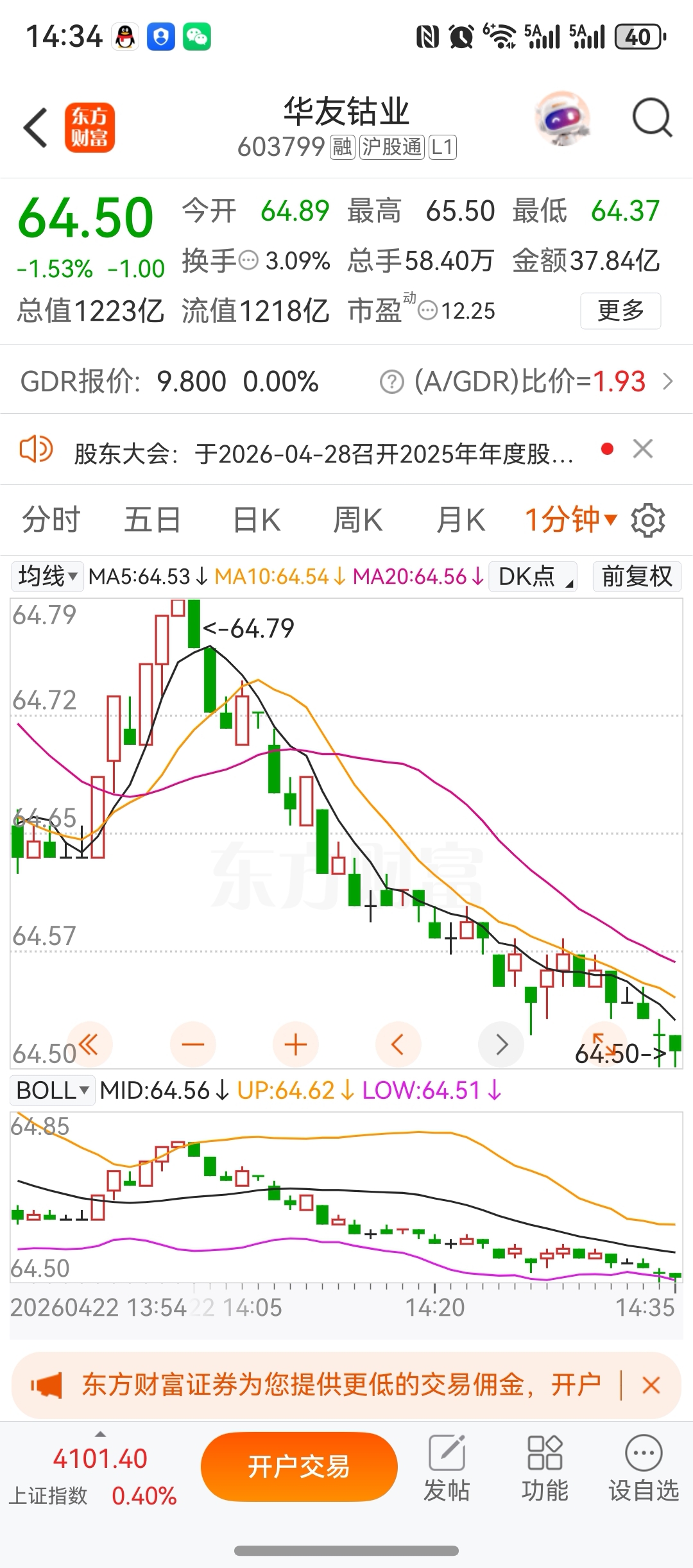The image size is (693, 1568).
Task: Open the BOLL indicator dropdown
Action: pos(53,1090)
